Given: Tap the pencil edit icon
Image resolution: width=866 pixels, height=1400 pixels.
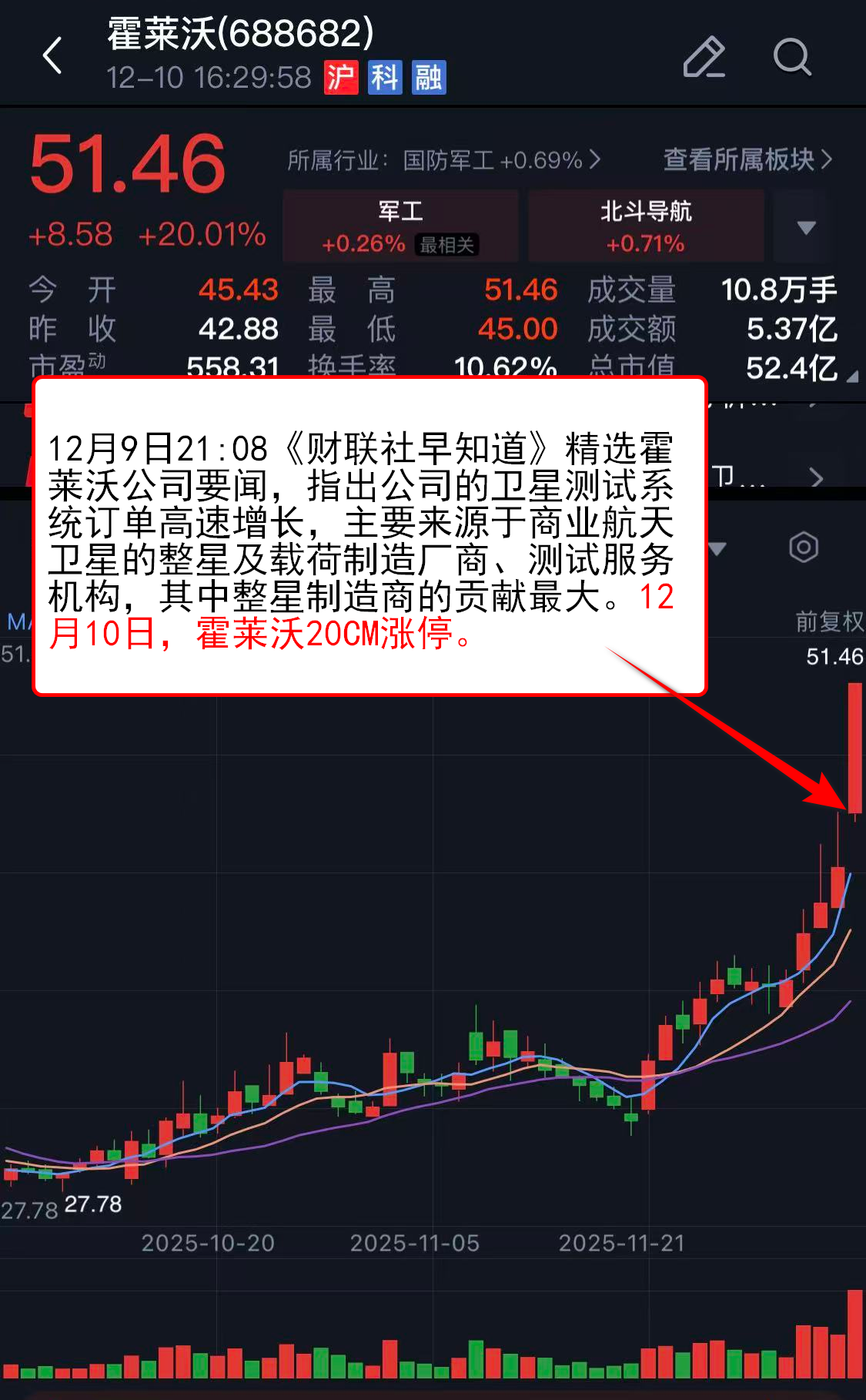Looking at the screenshot, I should coord(704,57).
